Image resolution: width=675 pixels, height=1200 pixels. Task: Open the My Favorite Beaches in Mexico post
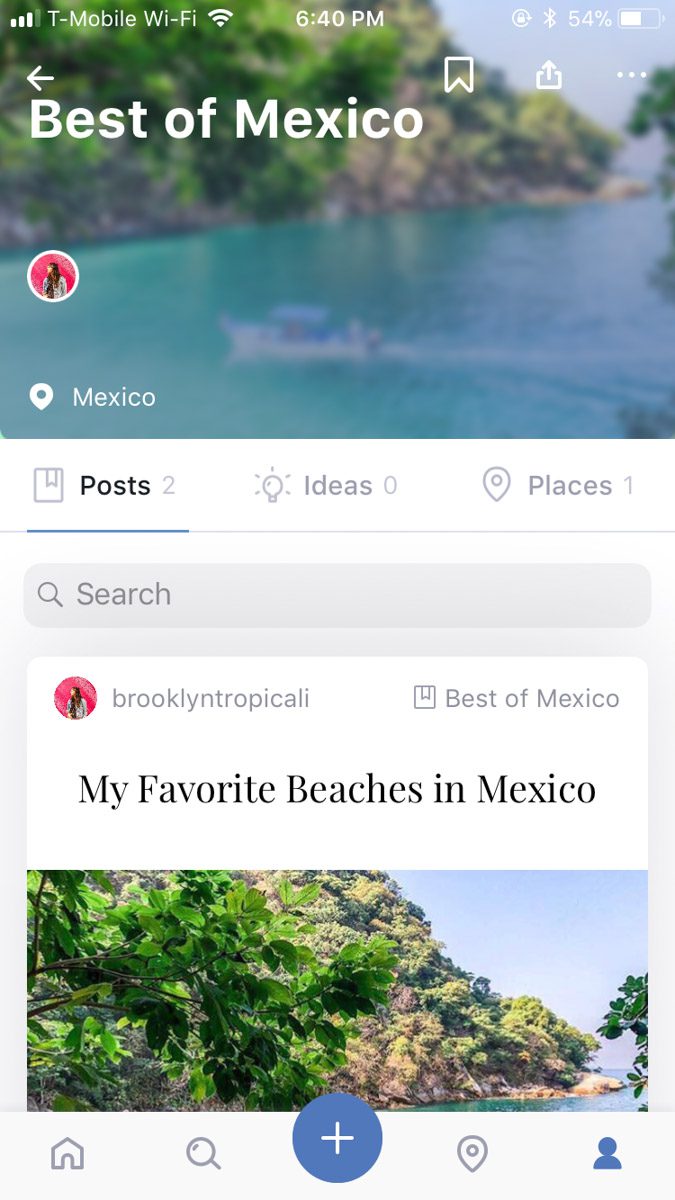pyautogui.click(x=337, y=789)
